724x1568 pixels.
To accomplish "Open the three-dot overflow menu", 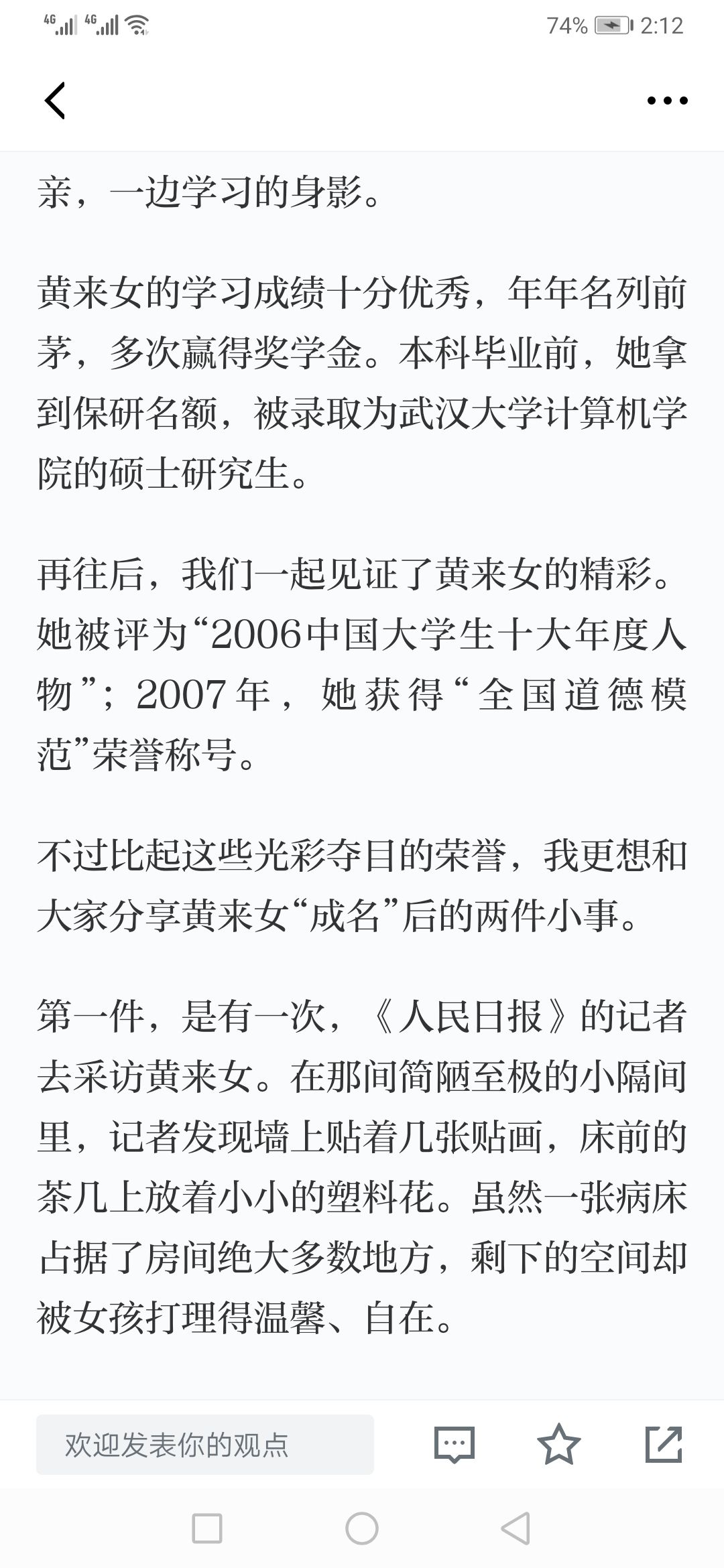I will point(667,101).
